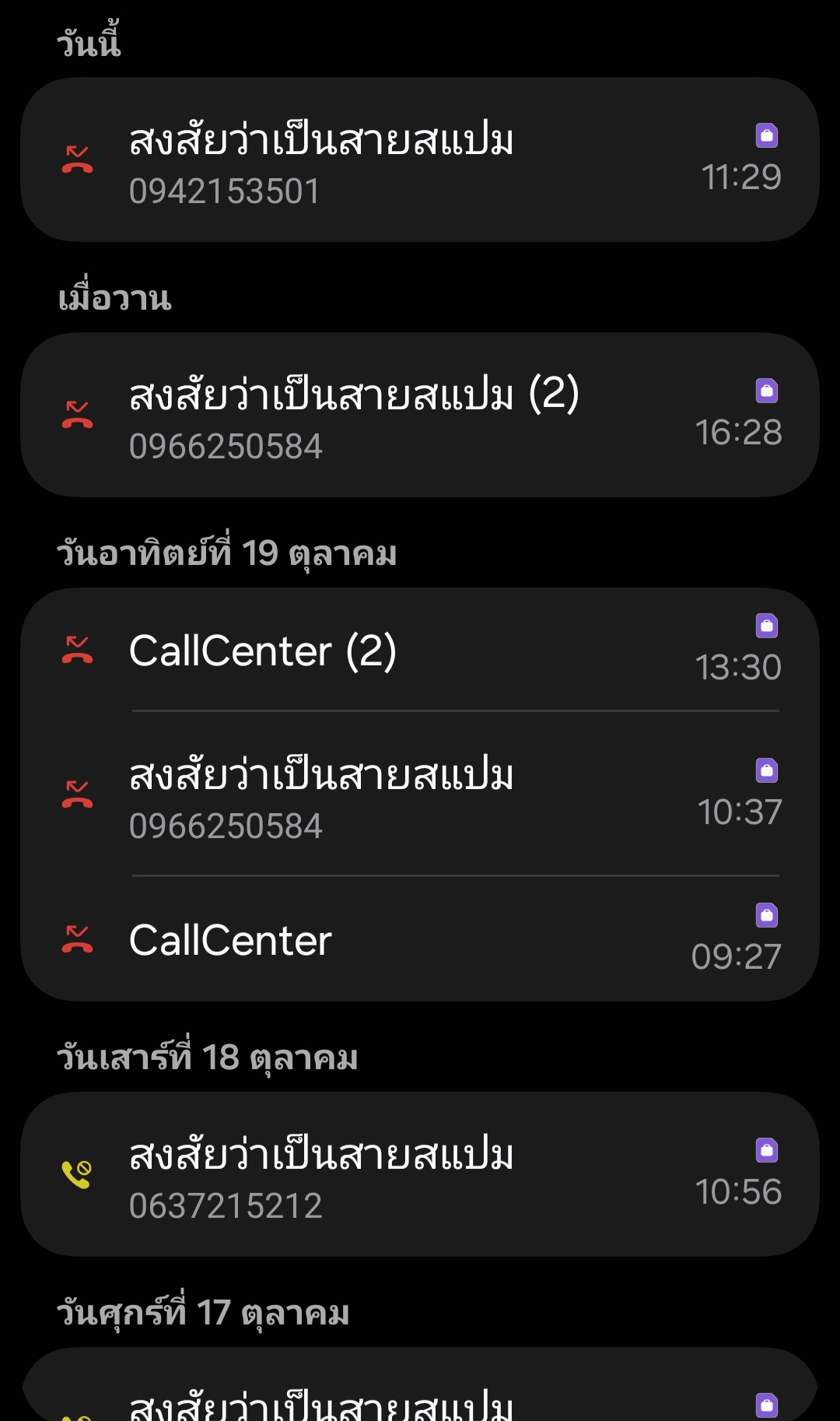
Task: Open yesterday's spam call entry at 16:28
Action: click(420, 416)
